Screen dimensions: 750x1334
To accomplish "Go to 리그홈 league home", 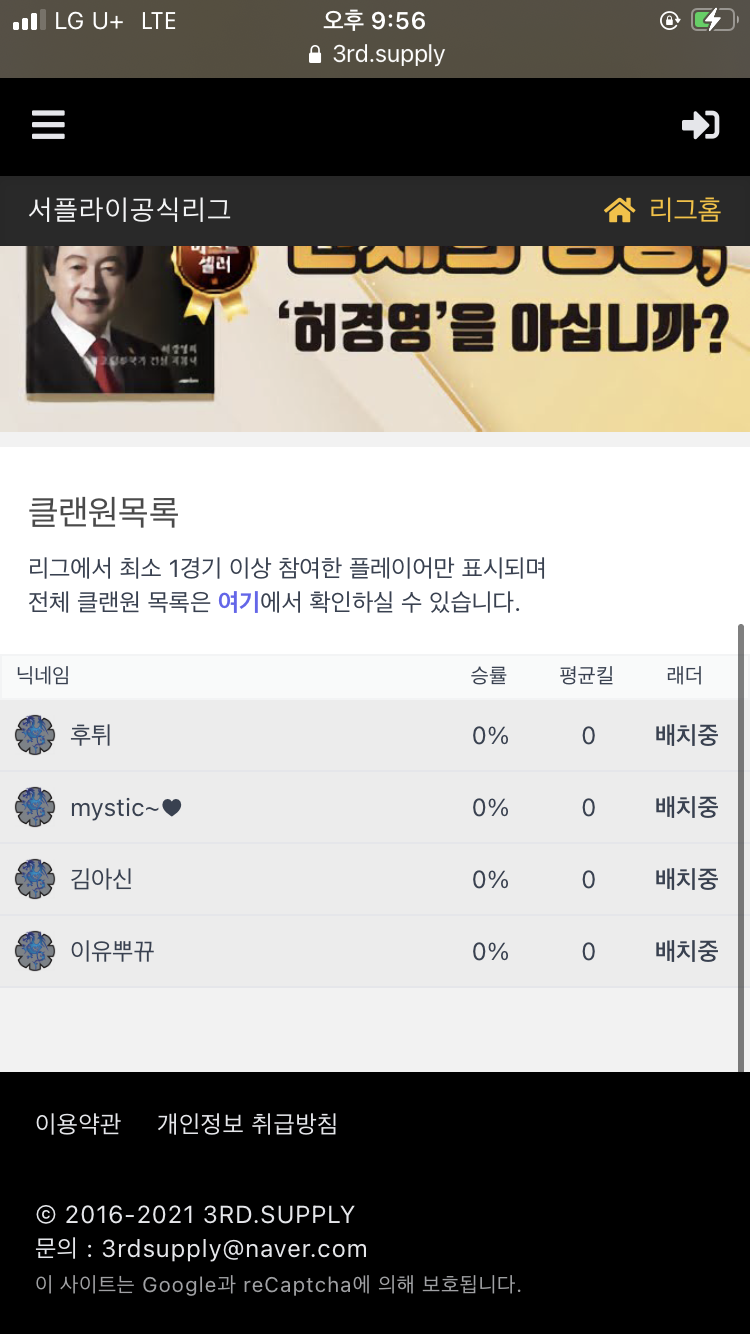I will pos(663,210).
